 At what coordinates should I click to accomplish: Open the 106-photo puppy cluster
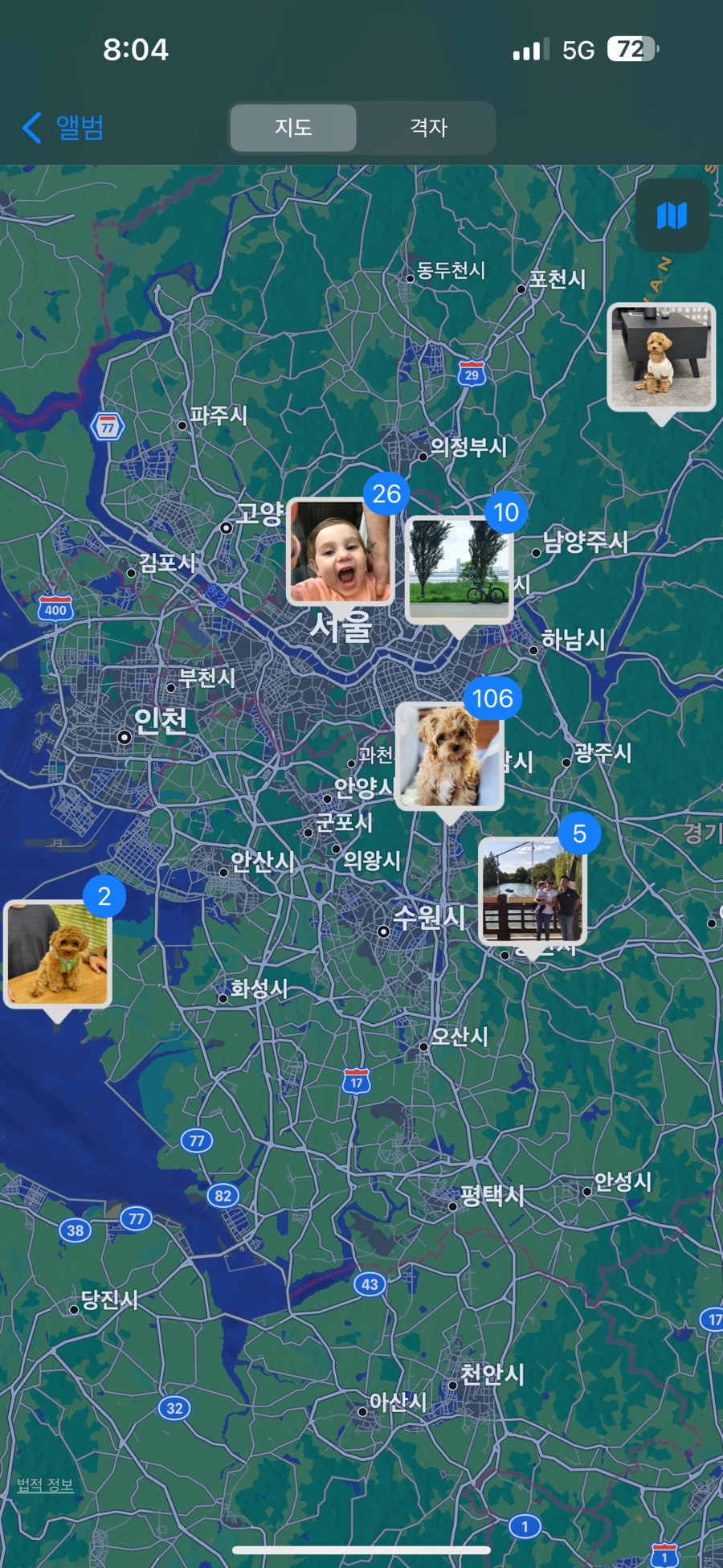[x=449, y=755]
